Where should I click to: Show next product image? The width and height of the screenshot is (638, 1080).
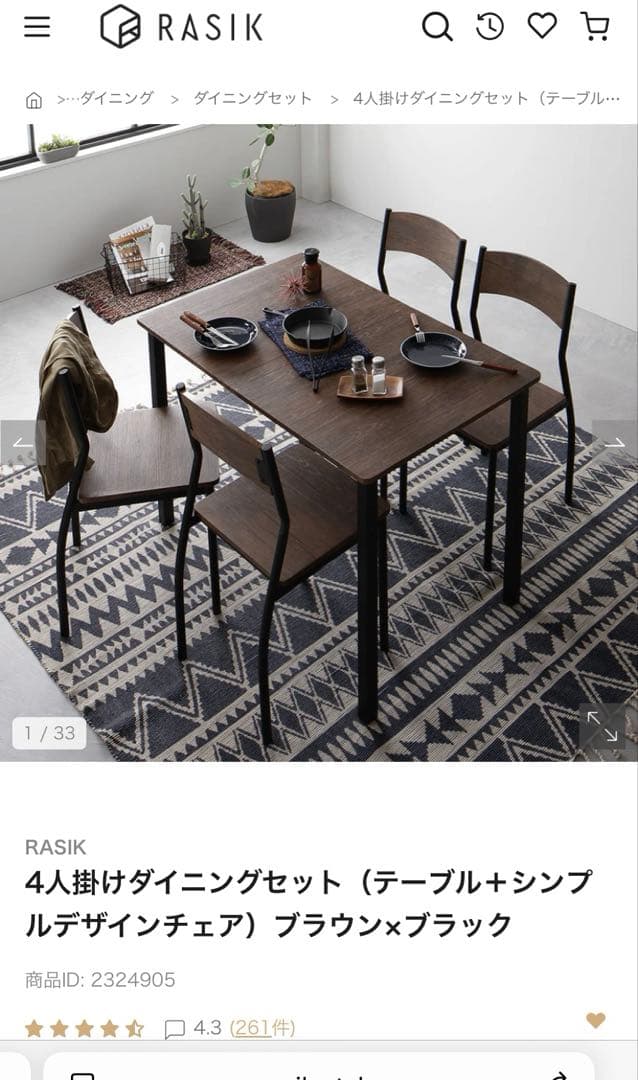point(615,442)
